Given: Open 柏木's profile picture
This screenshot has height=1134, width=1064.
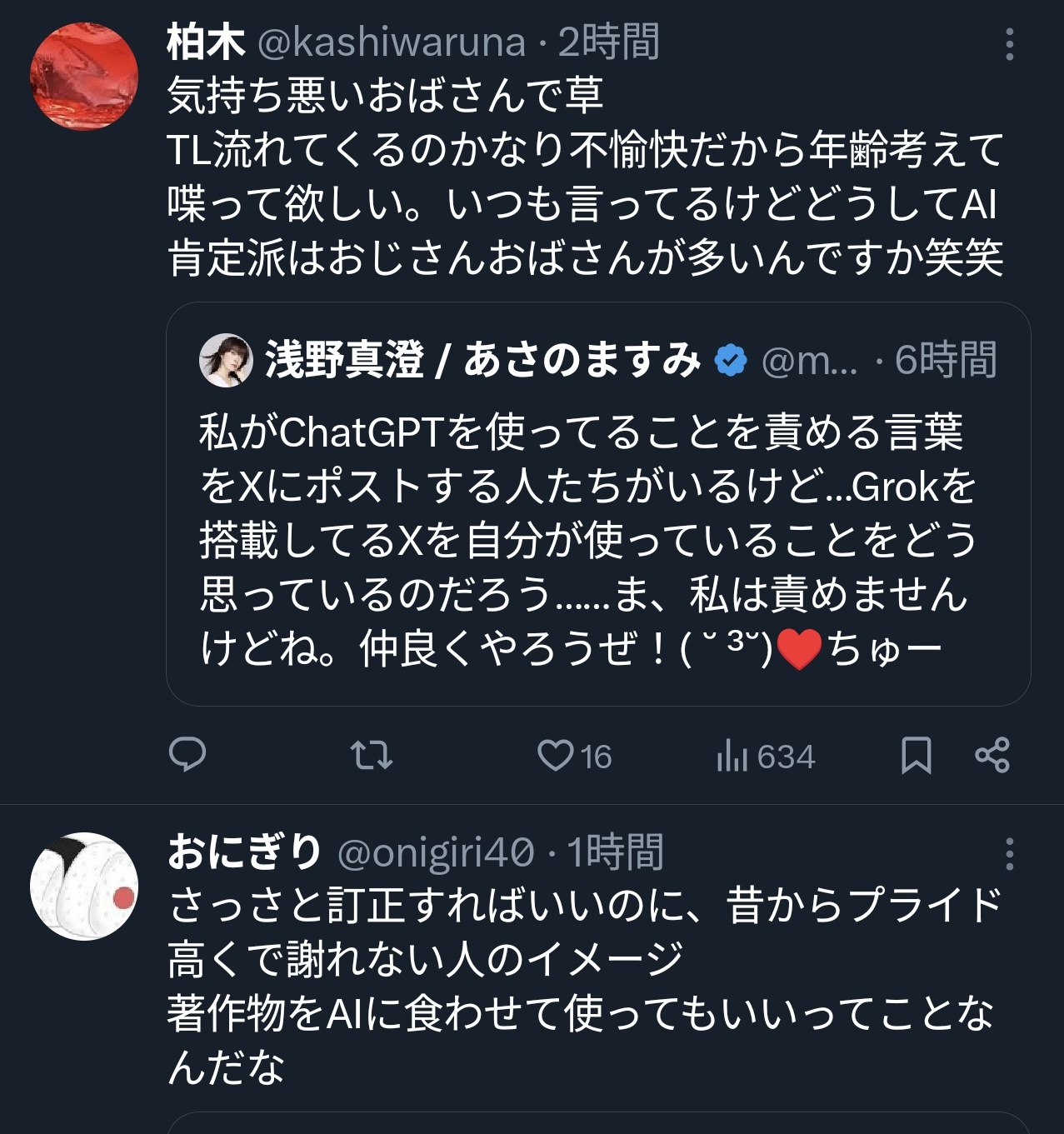Looking at the screenshot, I should [x=83, y=77].
